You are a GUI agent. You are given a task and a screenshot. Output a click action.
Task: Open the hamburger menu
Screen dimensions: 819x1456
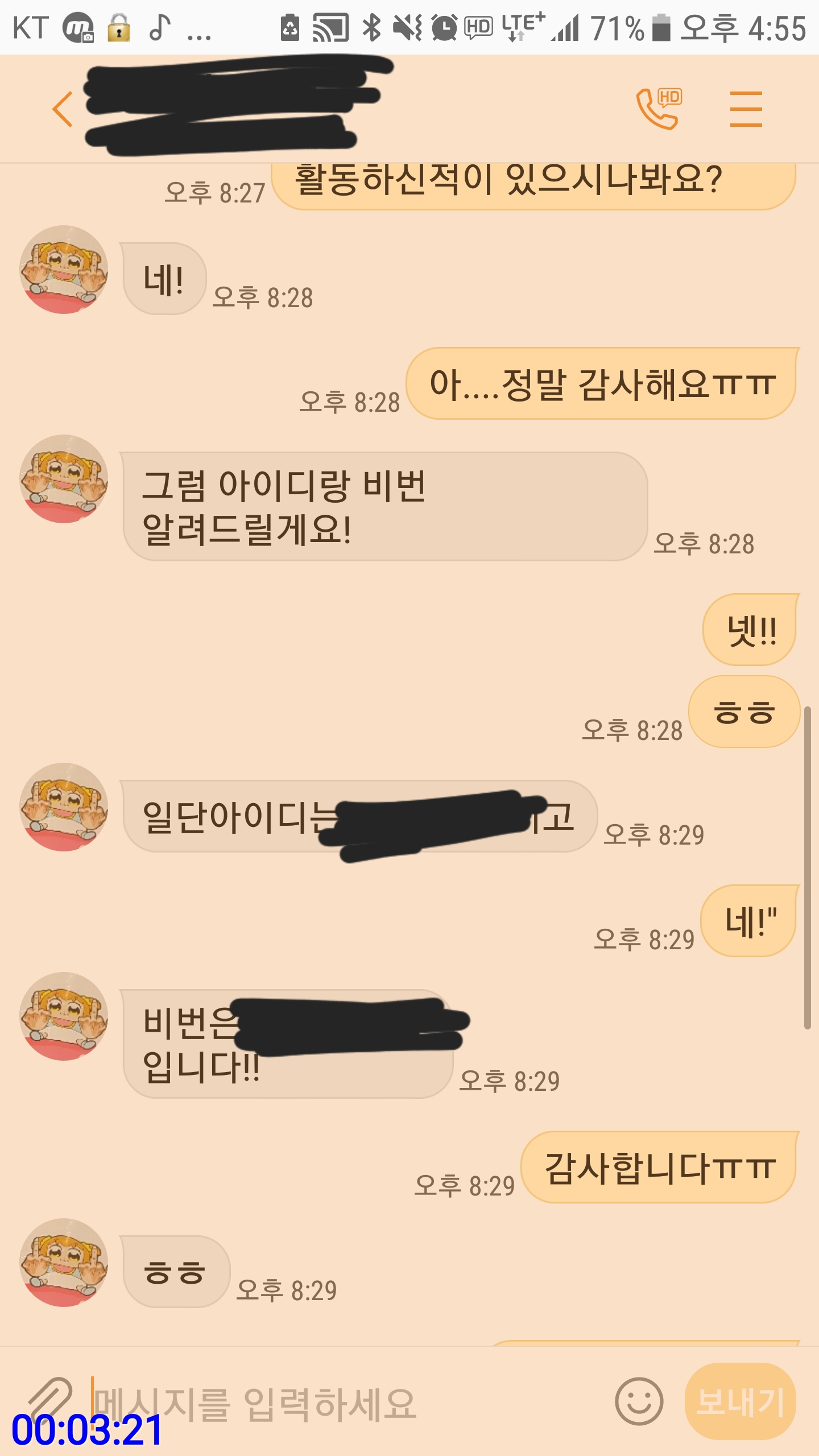[746, 109]
